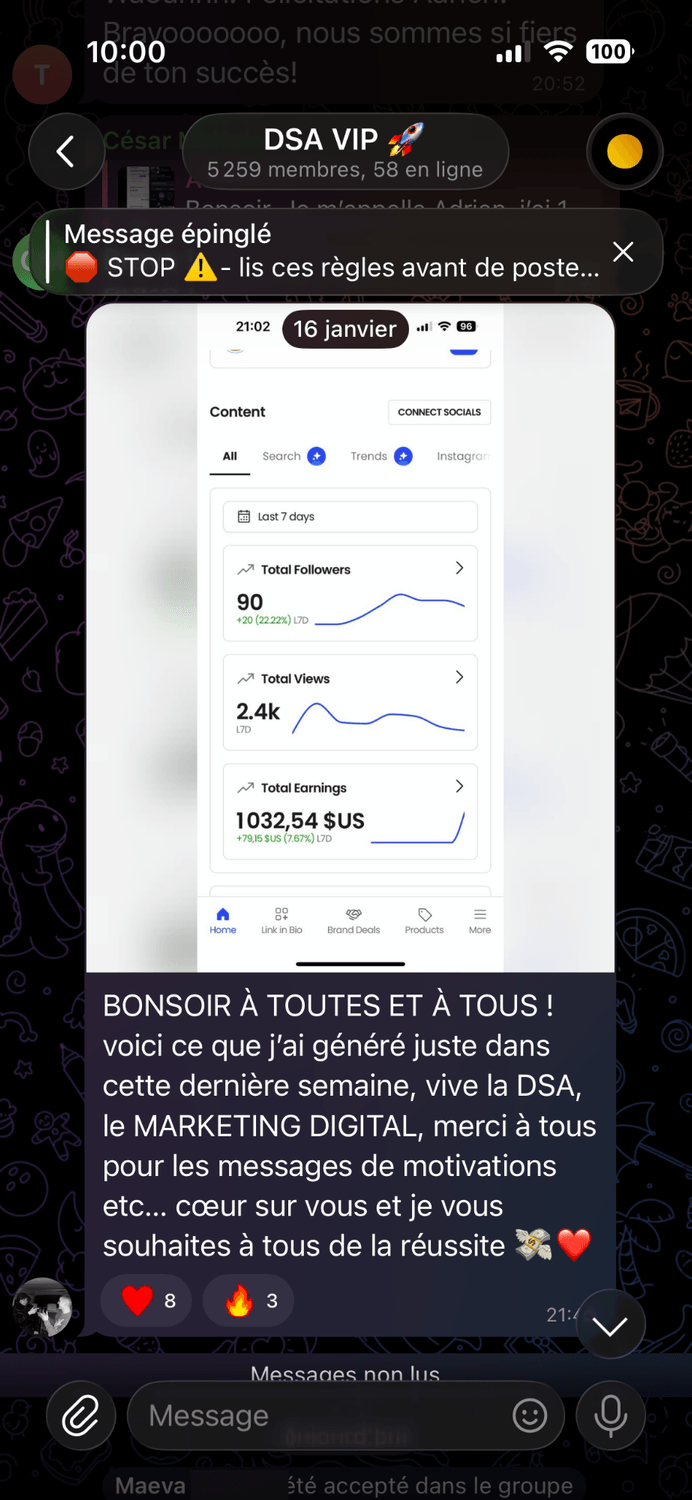
Task: Open the attachment paperclip
Action: click(81, 1416)
